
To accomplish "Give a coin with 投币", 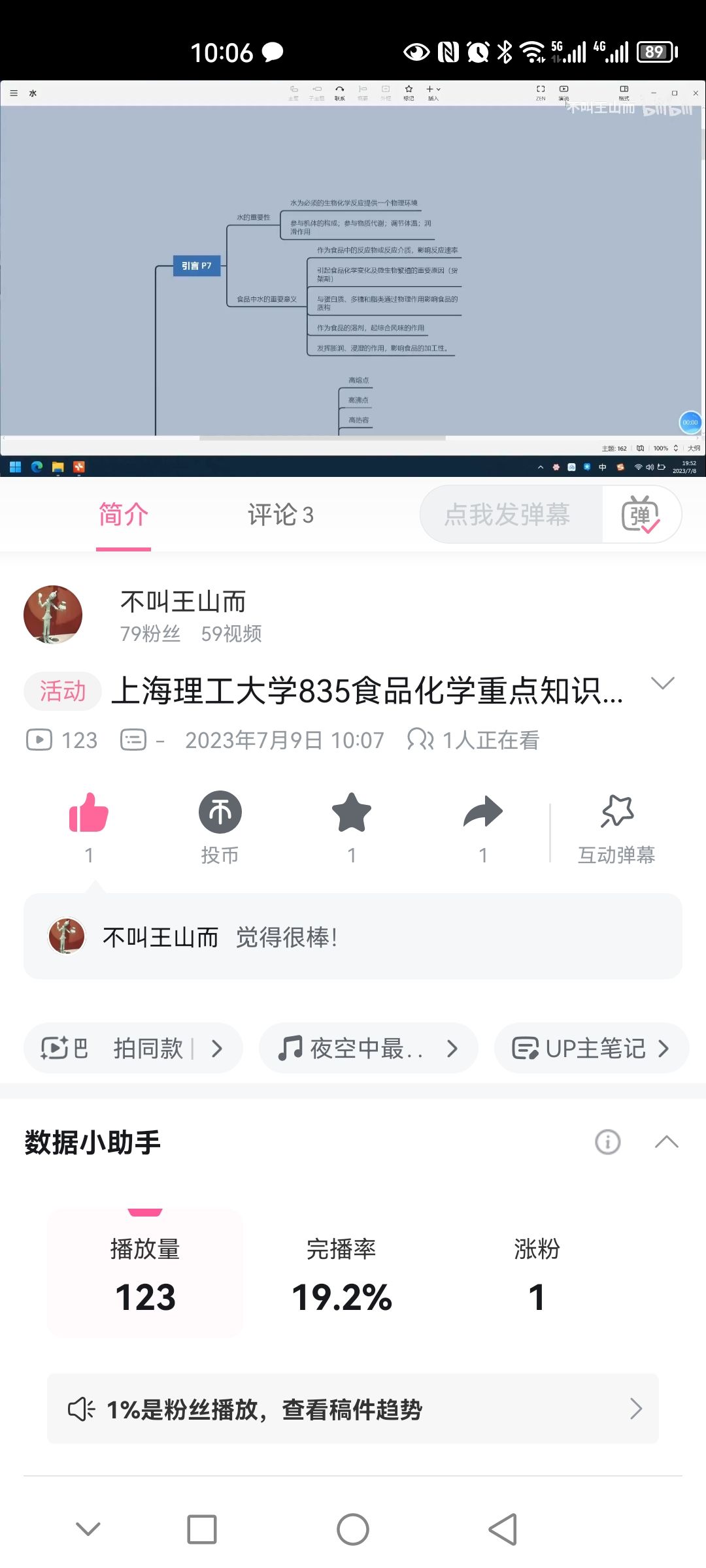I will click(220, 813).
